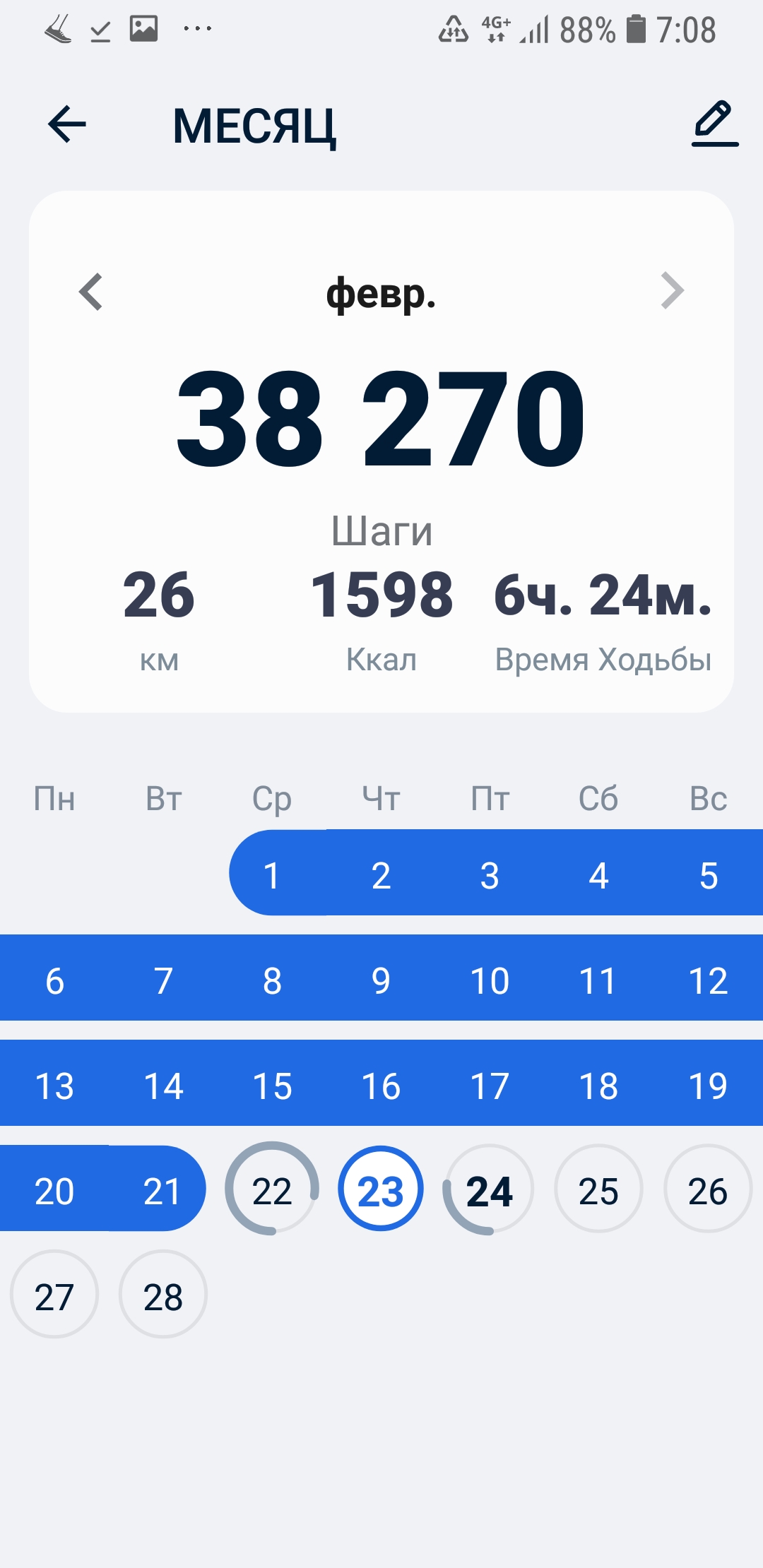
Task: Choose day 21 in the calendar
Action: tap(163, 1190)
